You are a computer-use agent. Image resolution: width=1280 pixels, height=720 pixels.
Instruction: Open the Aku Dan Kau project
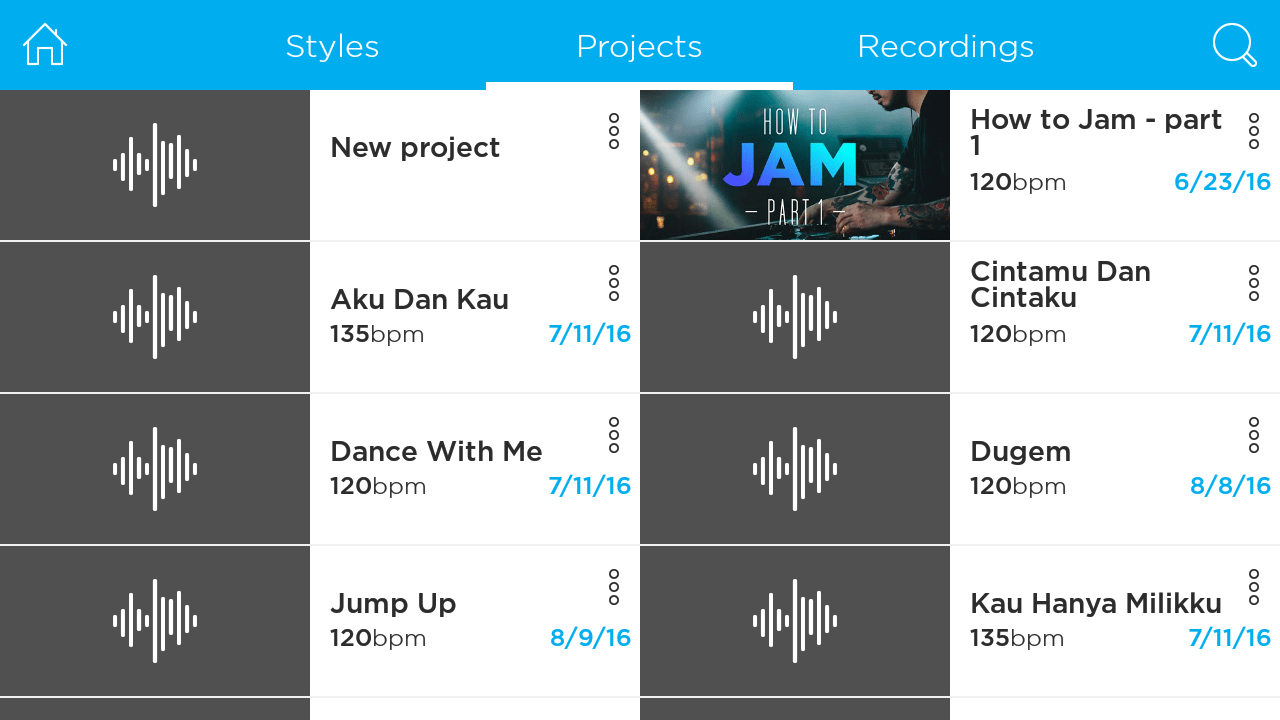point(419,300)
